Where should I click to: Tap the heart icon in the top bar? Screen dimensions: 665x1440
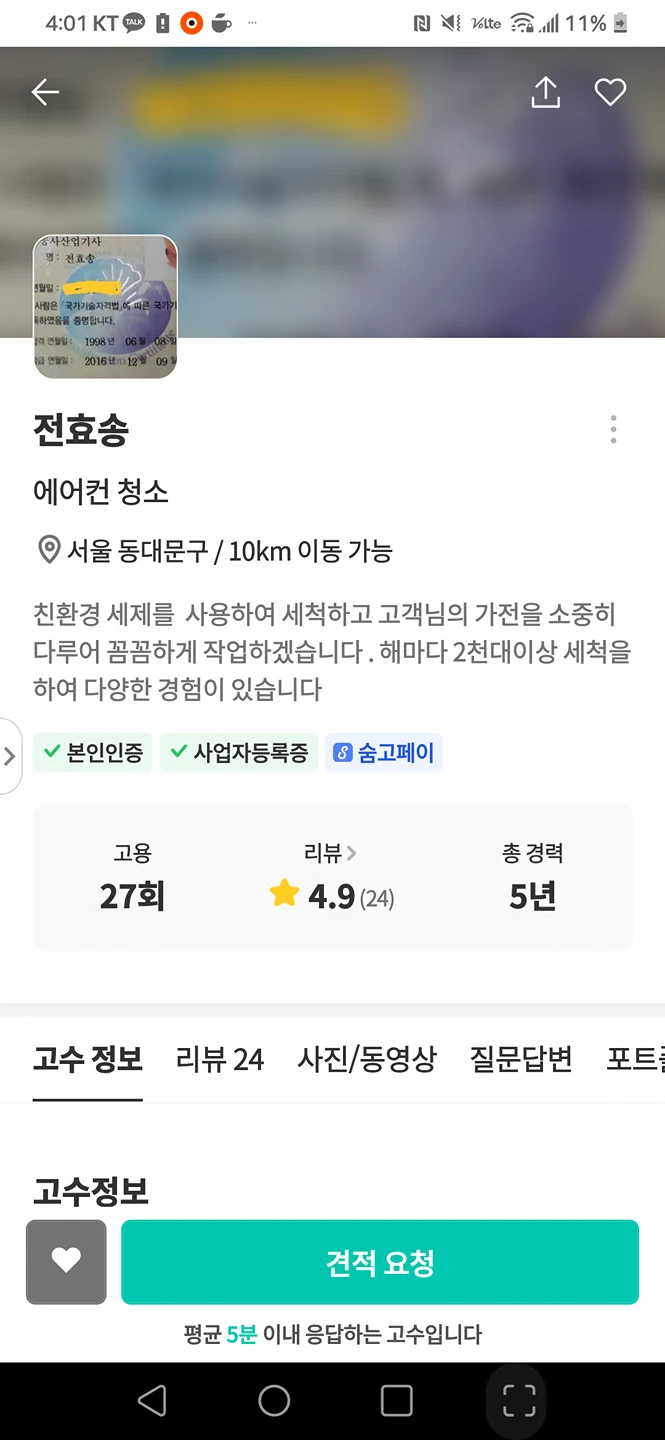pos(610,93)
